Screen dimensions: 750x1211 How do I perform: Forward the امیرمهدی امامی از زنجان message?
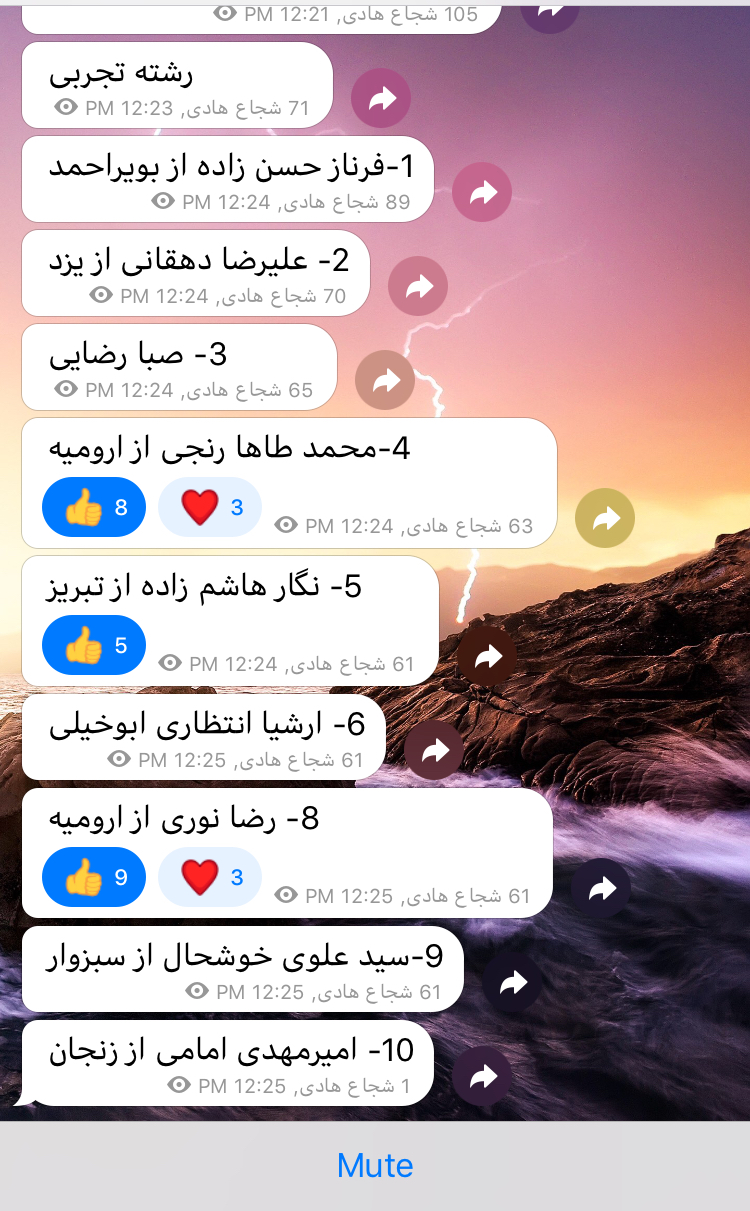[x=482, y=1076]
